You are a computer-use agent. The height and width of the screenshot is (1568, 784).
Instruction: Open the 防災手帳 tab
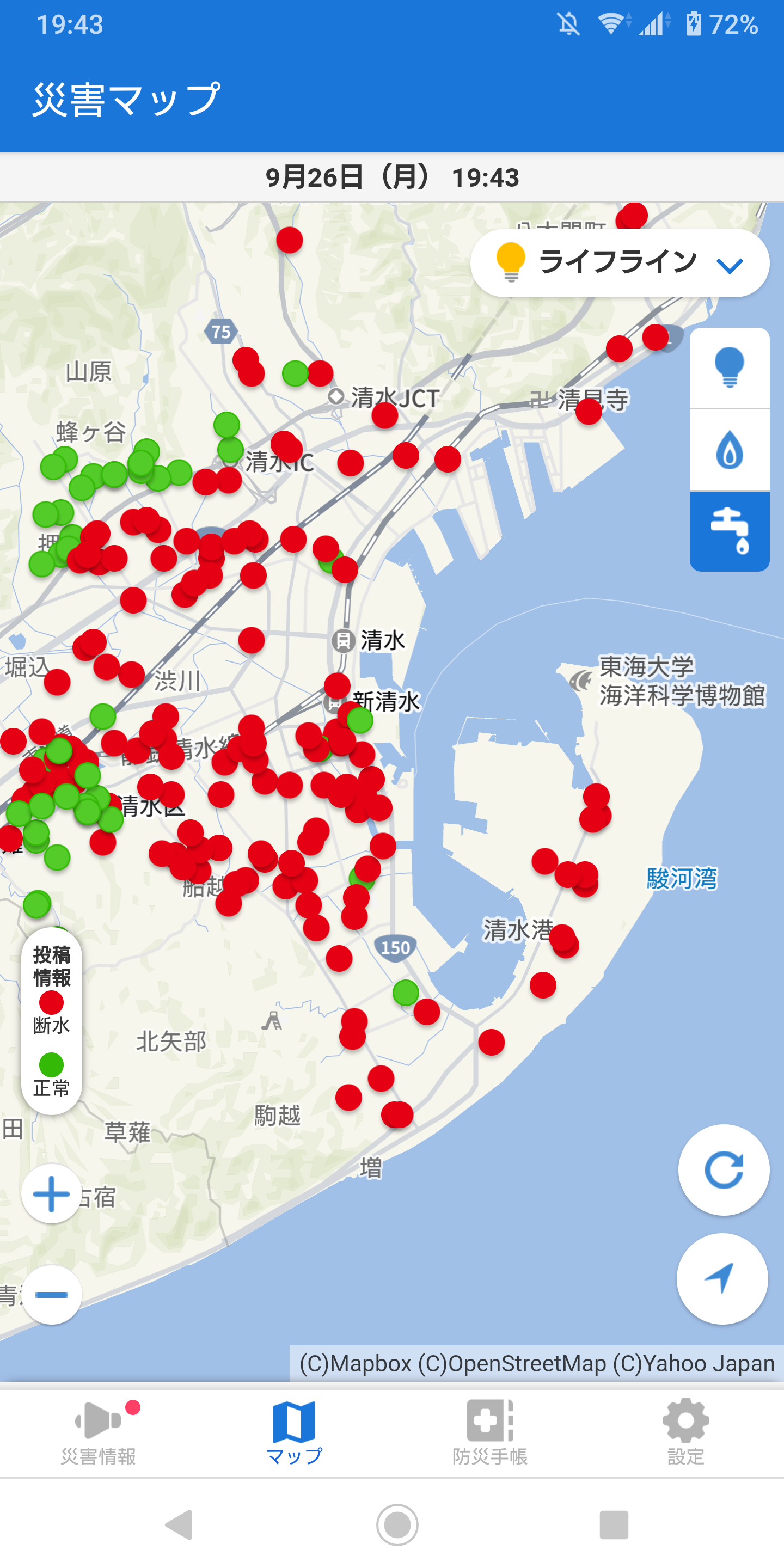tap(490, 1433)
